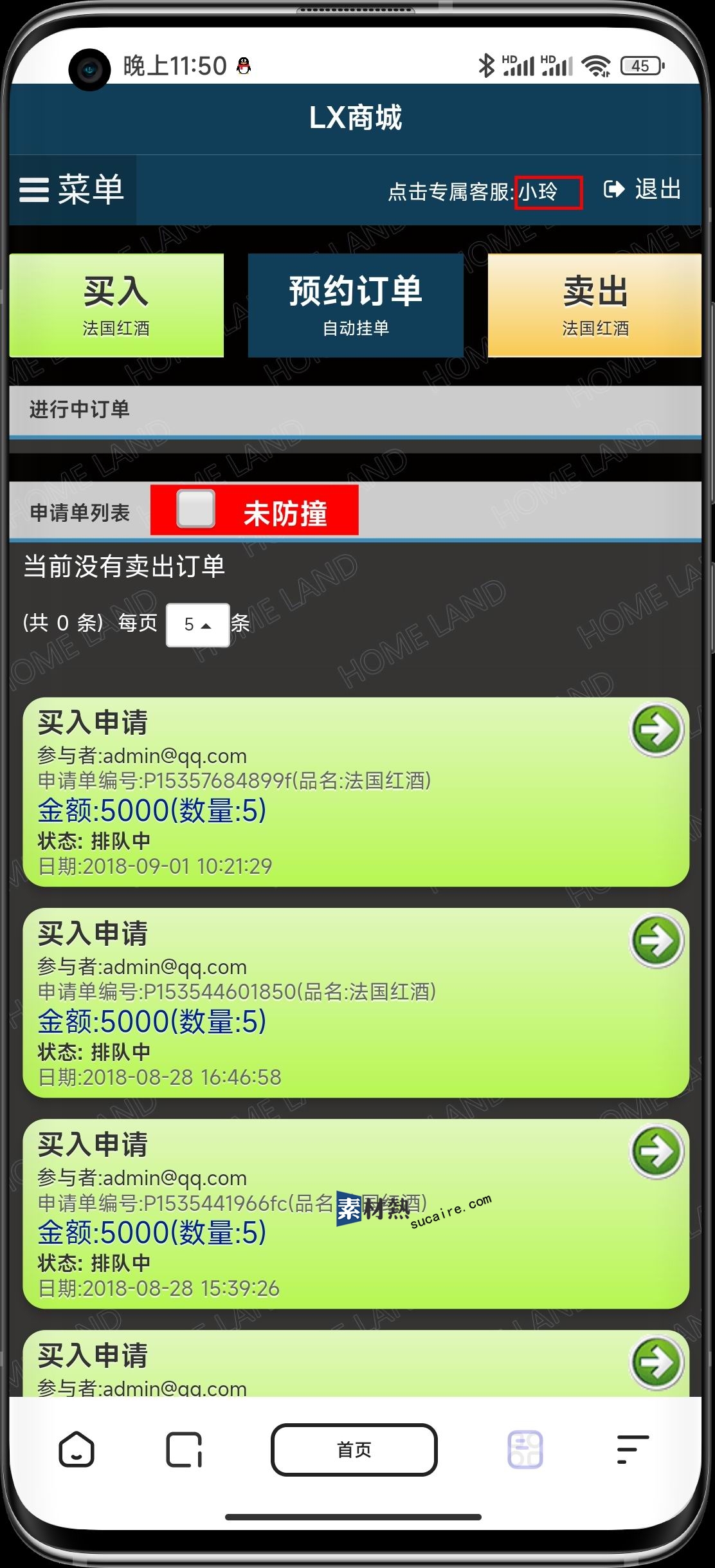
Task: Open arrow on order P15357684899f
Action: tap(656, 730)
